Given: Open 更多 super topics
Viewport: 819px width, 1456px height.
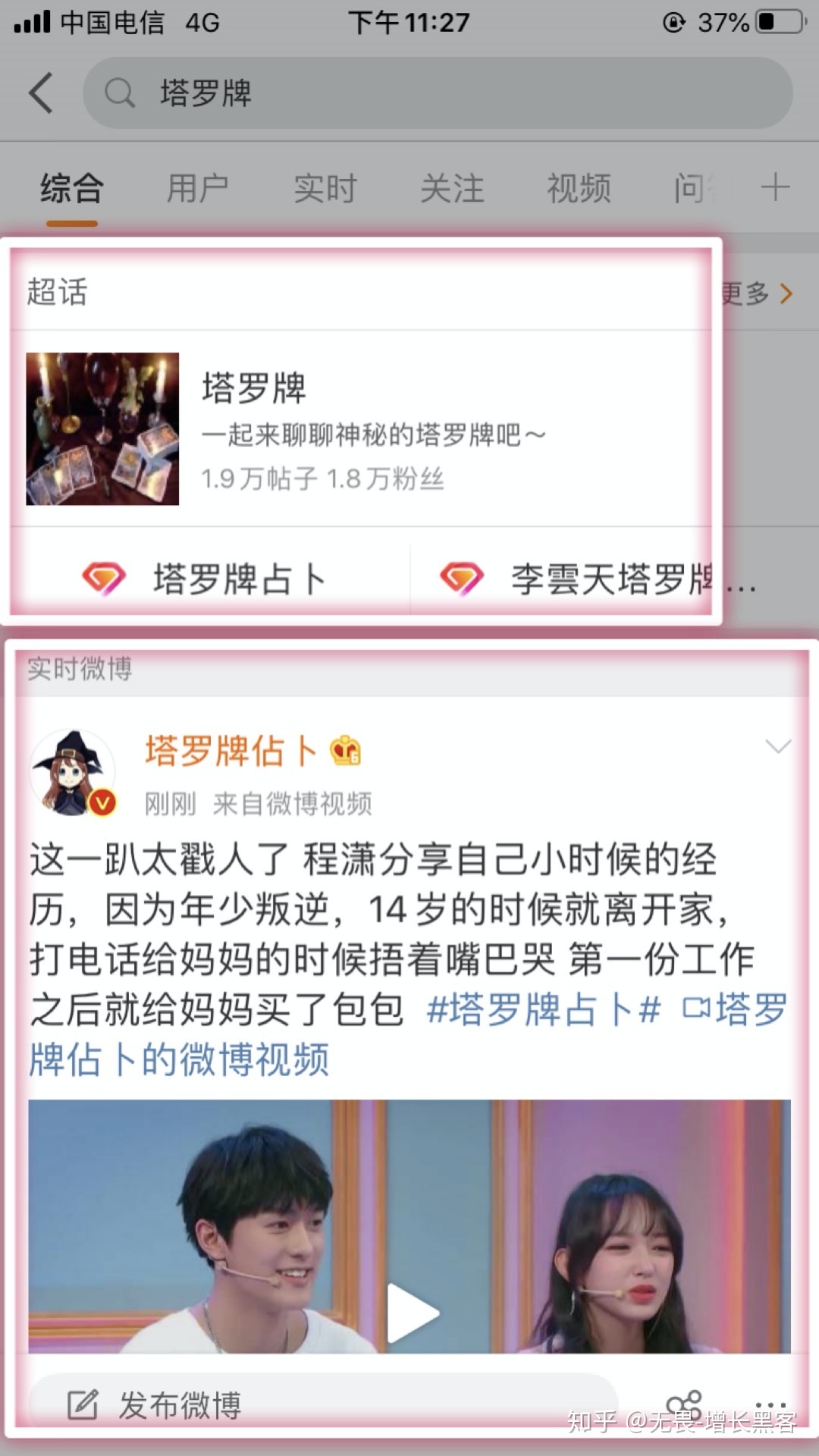Looking at the screenshot, I should tap(757, 293).
